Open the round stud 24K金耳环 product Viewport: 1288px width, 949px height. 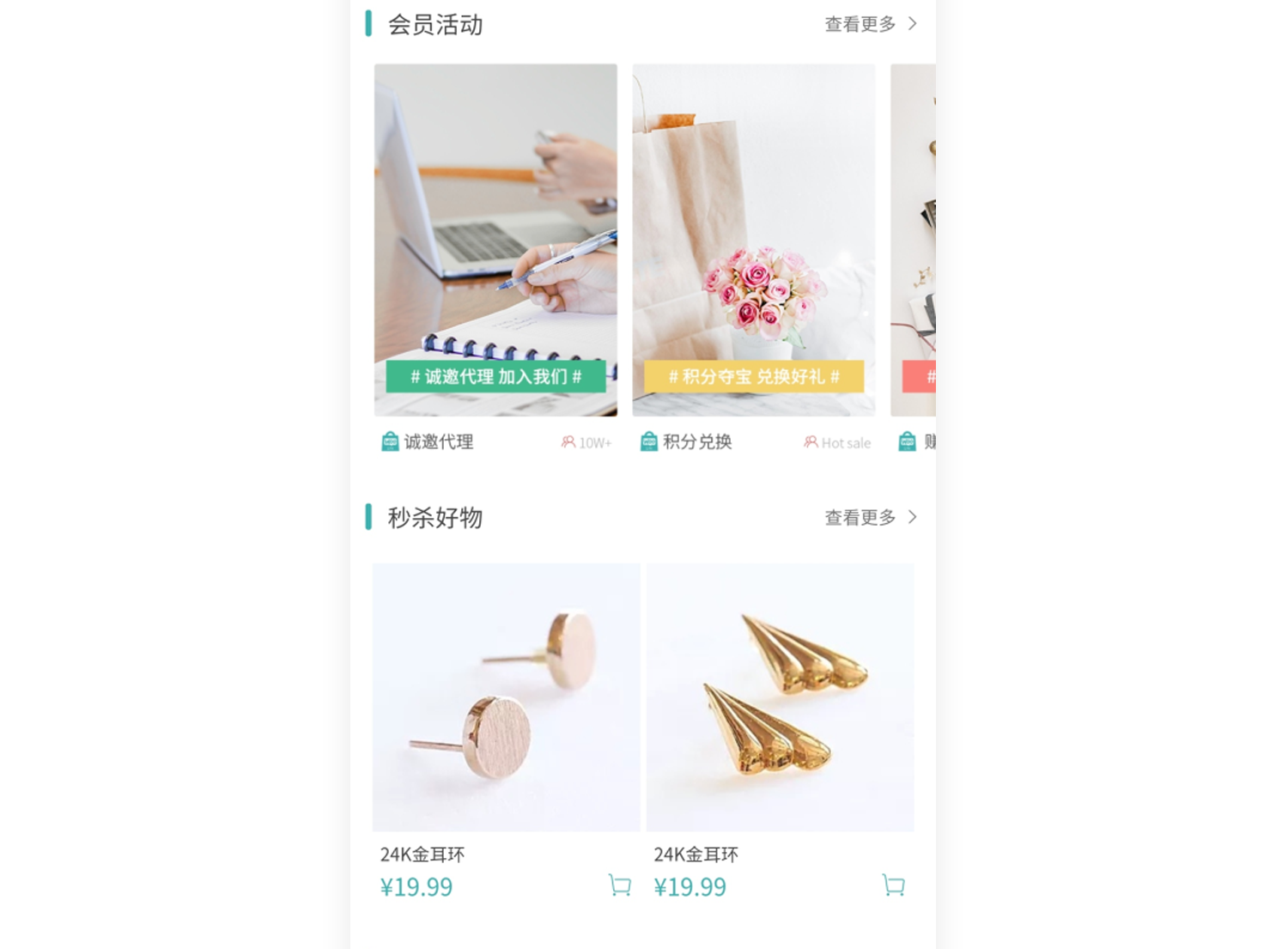click(x=506, y=697)
